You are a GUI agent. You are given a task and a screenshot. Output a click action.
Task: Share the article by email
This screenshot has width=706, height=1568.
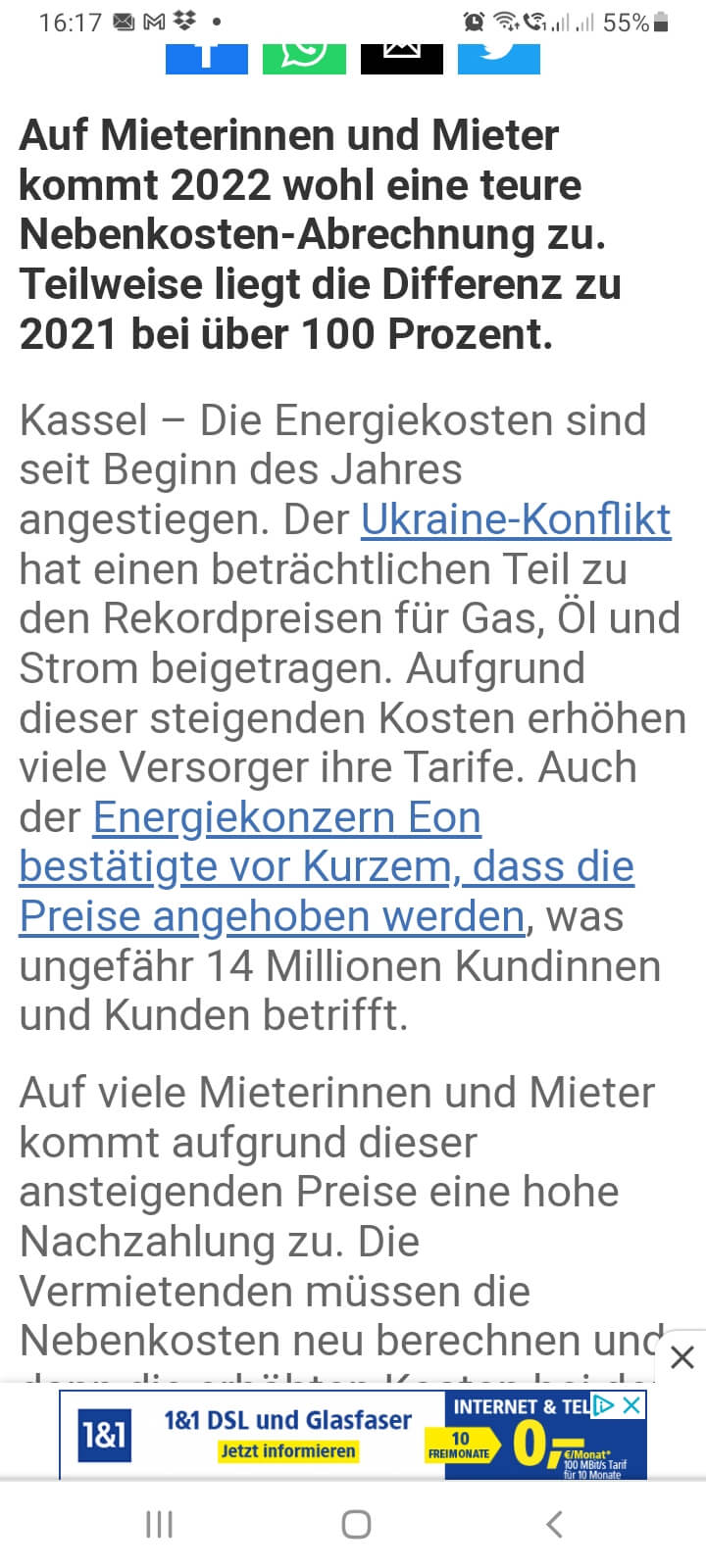coord(401,57)
